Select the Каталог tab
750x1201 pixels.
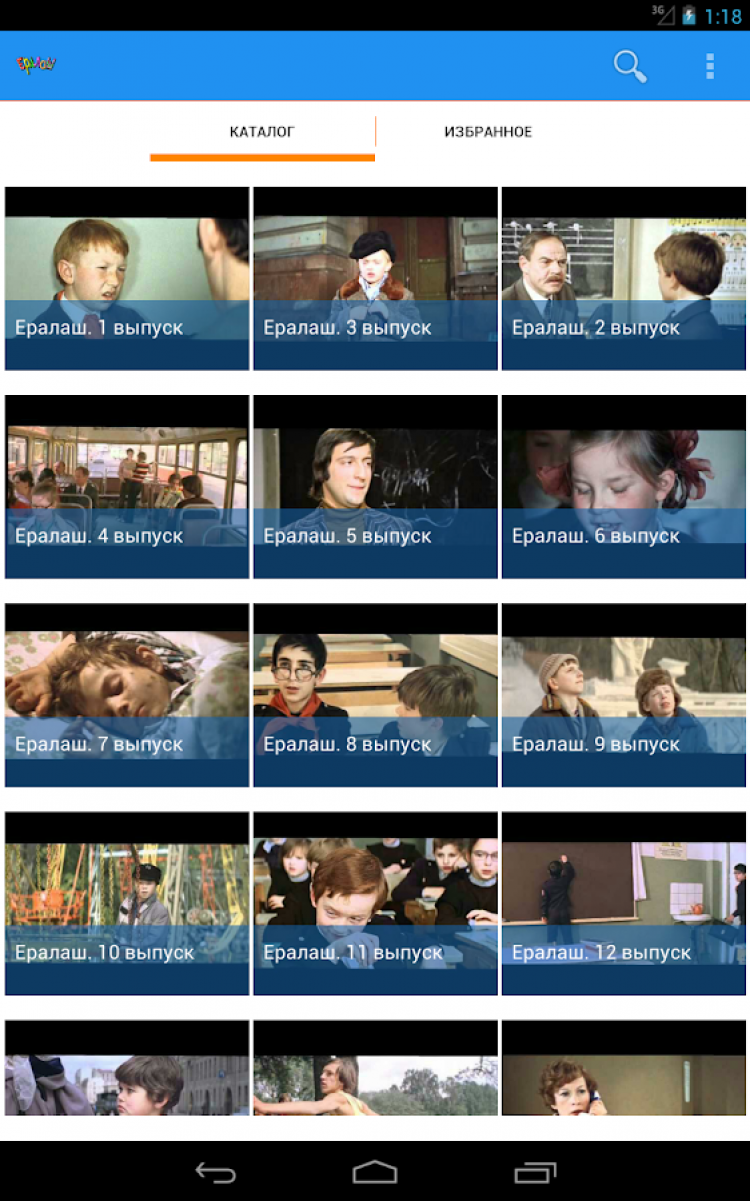click(262, 132)
